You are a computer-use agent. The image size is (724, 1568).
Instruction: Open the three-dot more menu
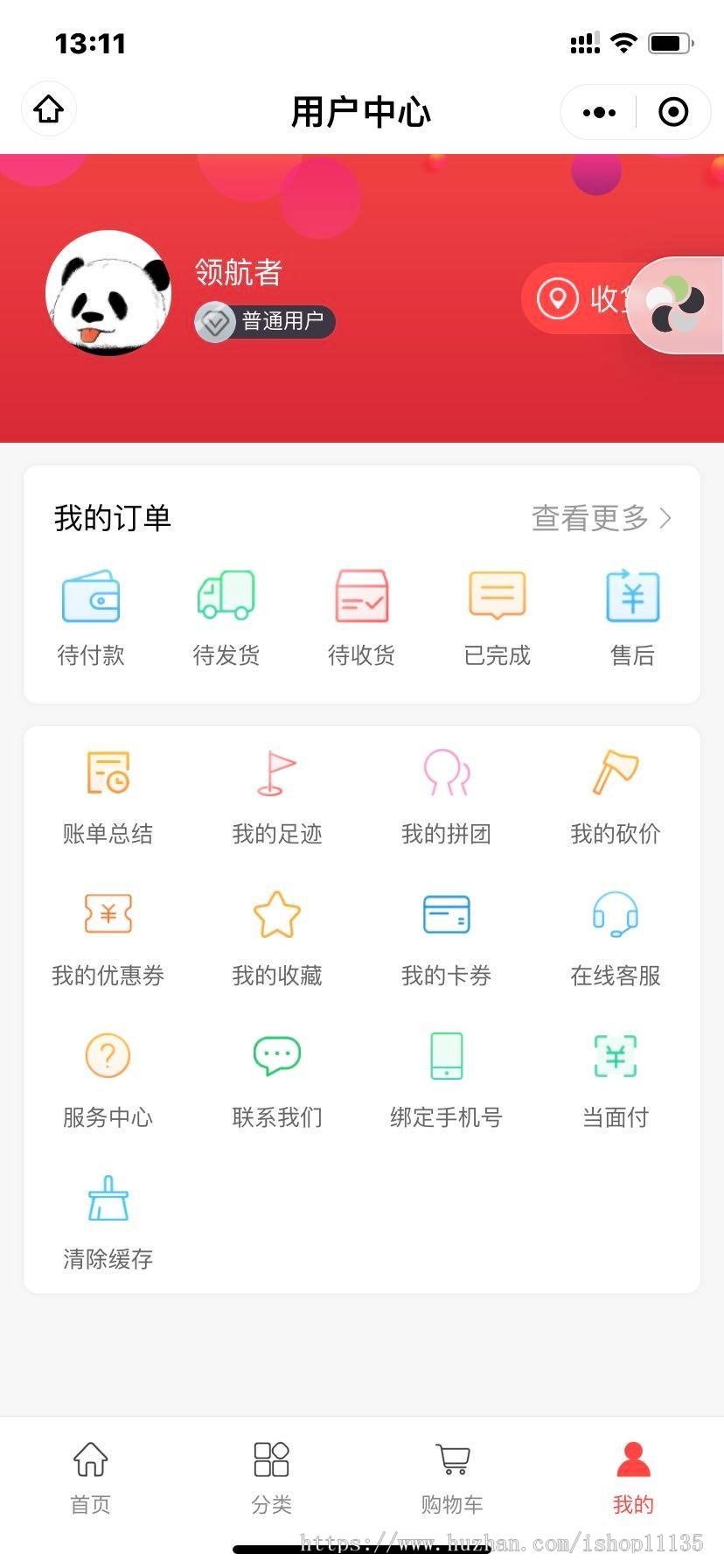[599, 112]
